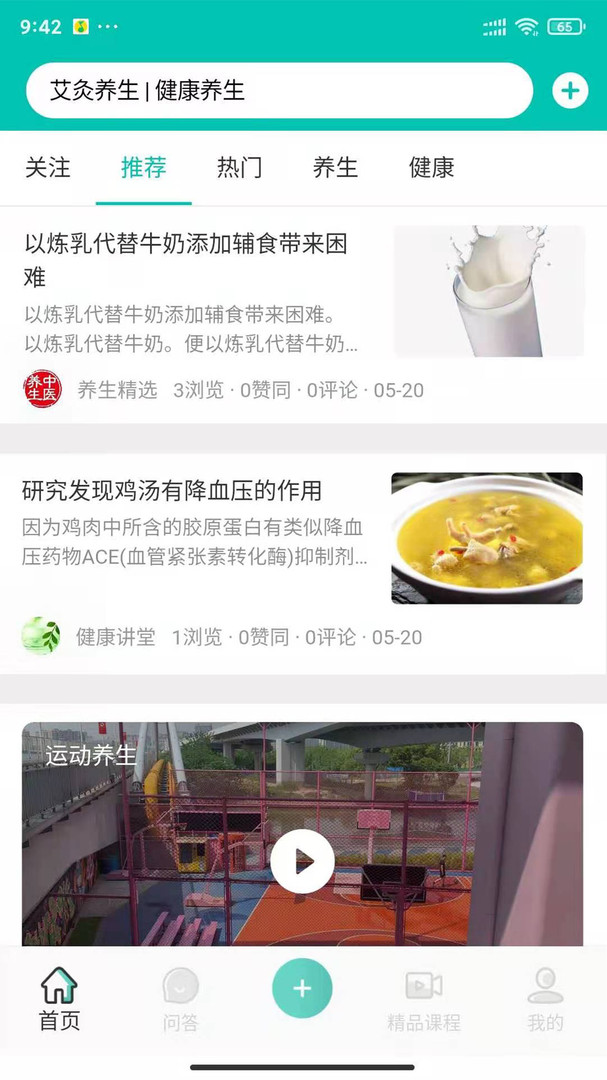Tap the plus icon beside search
This screenshot has width=607, height=1080.
570,91
